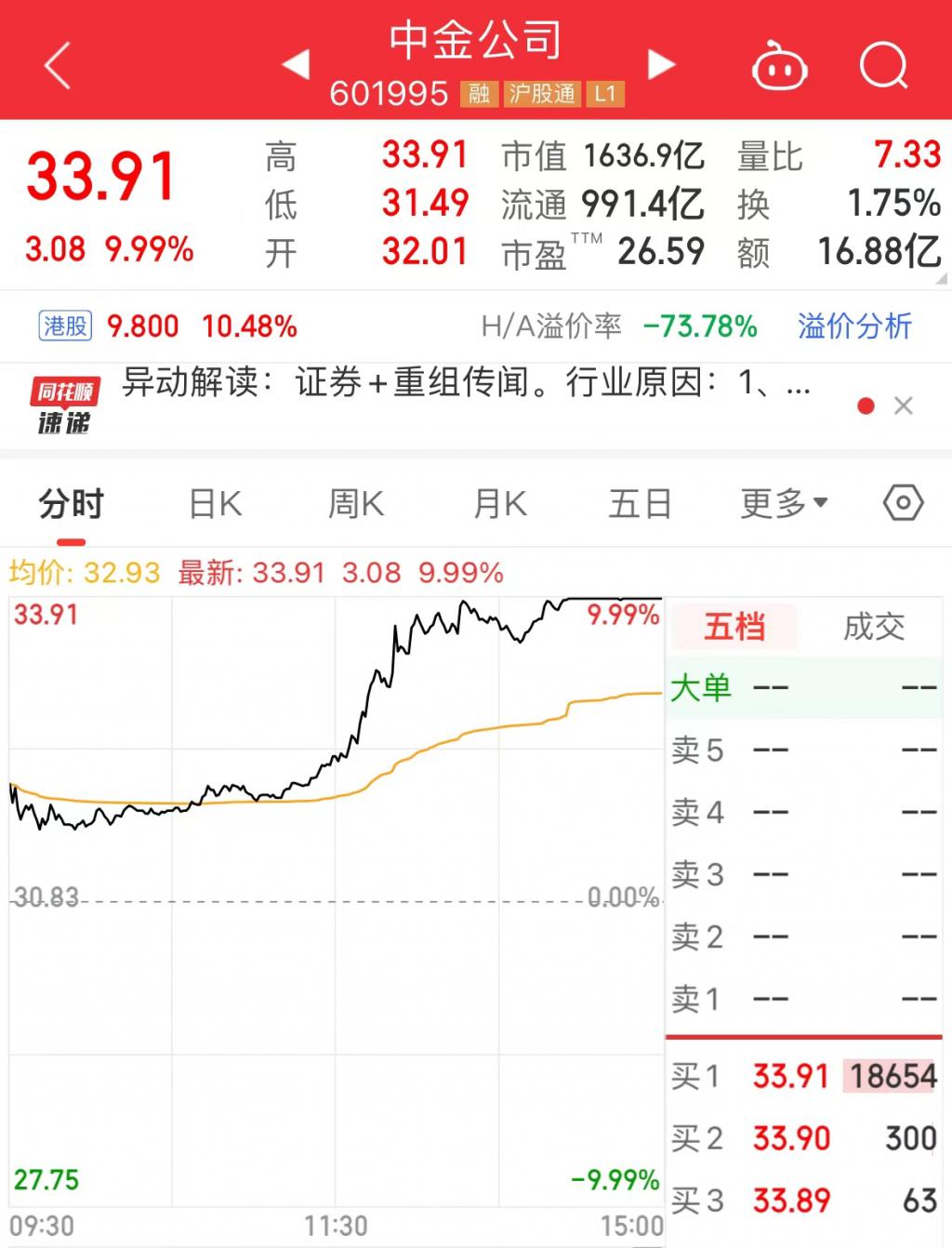The width and height of the screenshot is (952, 1248).
Task: Dismiss the 异动解读 banner
Action: pyautogui.click(x=903, y=406)
